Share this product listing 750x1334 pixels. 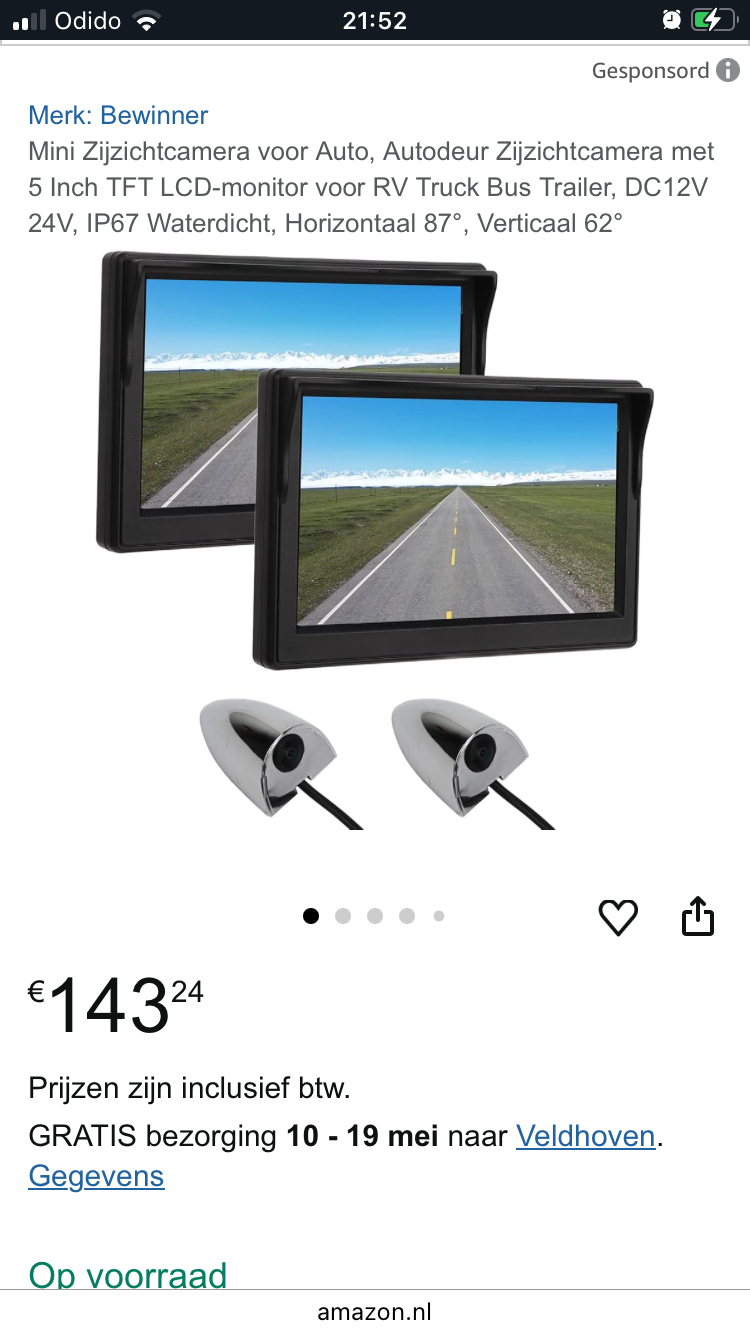pos(698,916)
